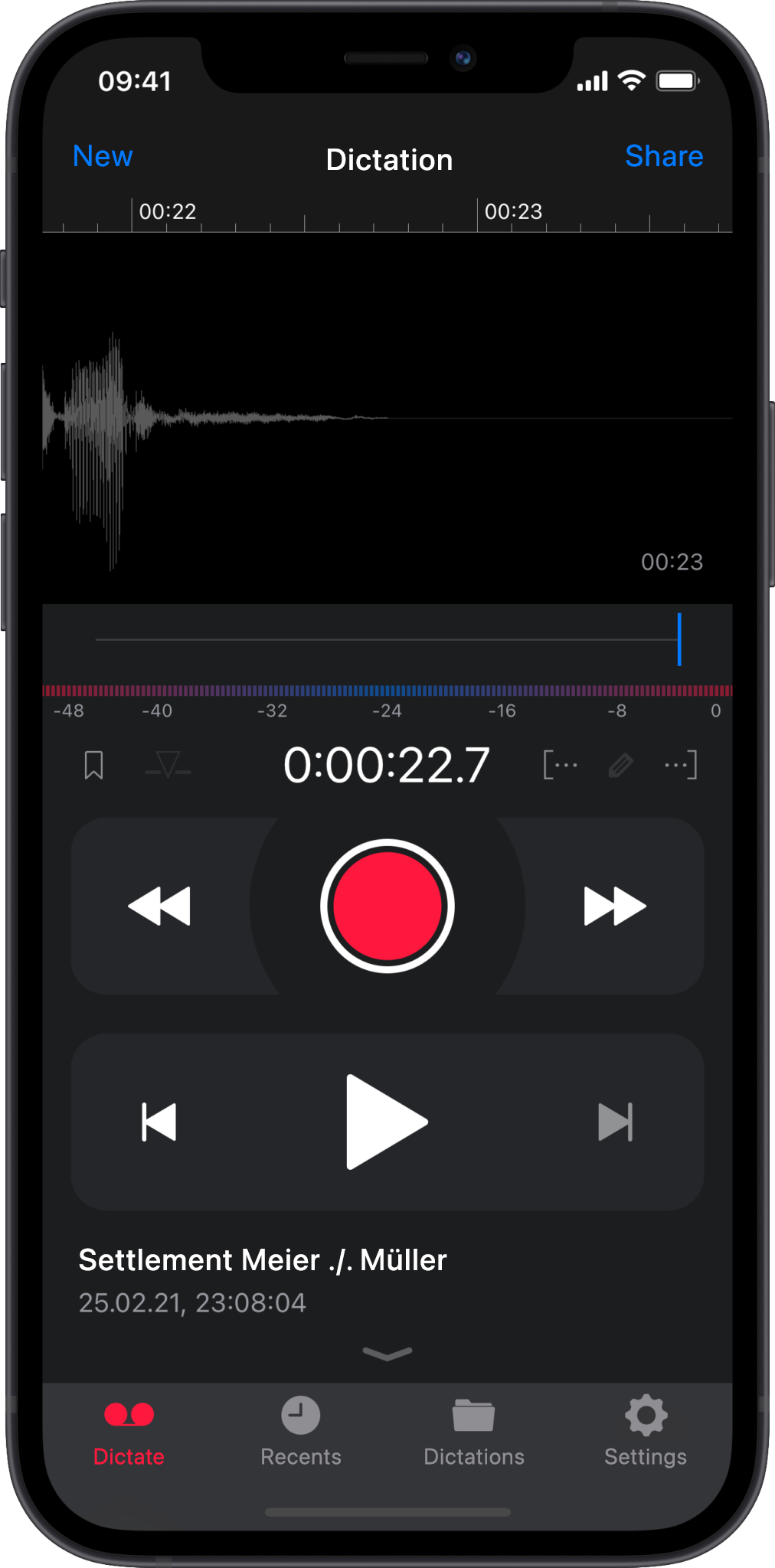
Task: Set the selection end bracket
Action: point(681,765)
